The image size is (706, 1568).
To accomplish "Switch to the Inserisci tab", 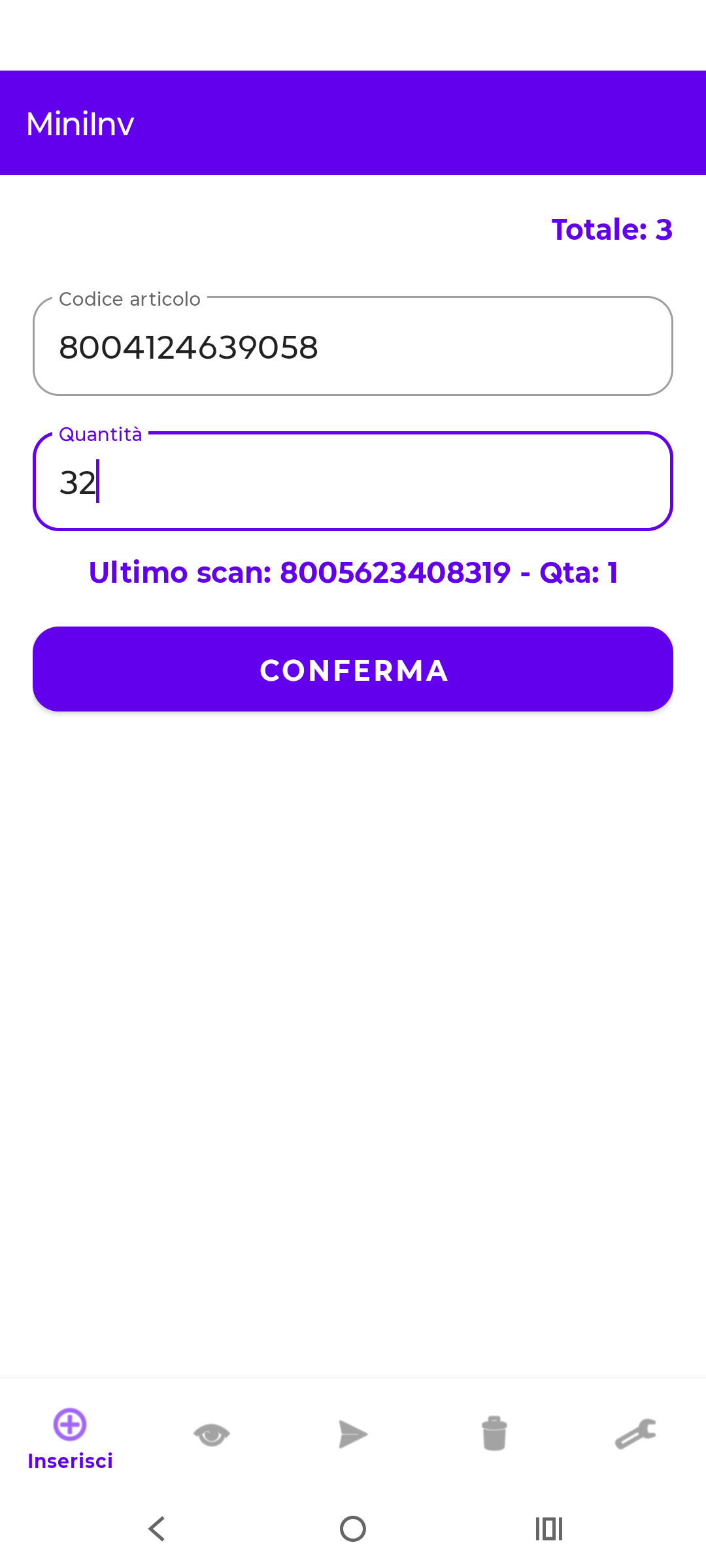I will click(70, 1437).
